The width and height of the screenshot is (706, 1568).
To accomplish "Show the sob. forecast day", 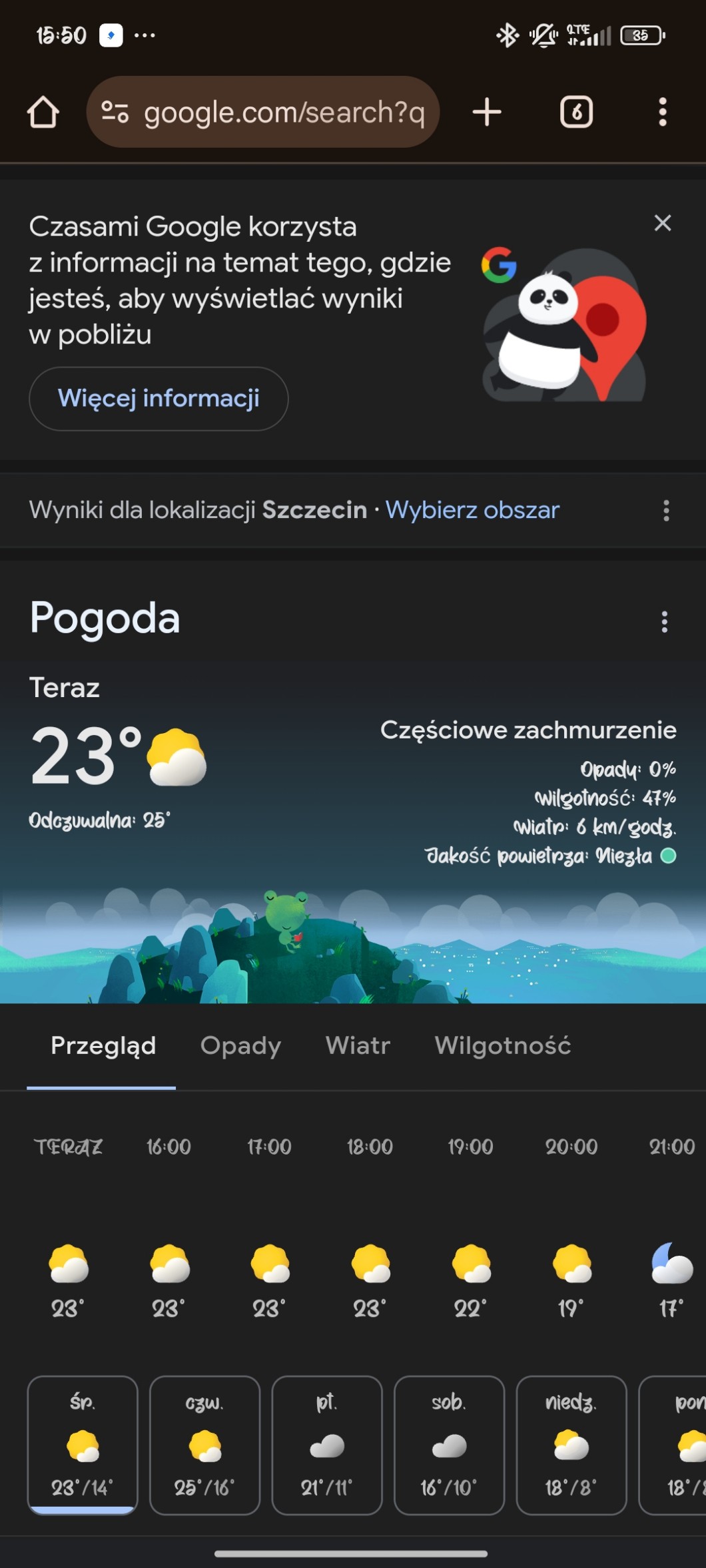I will [450, 1445].
